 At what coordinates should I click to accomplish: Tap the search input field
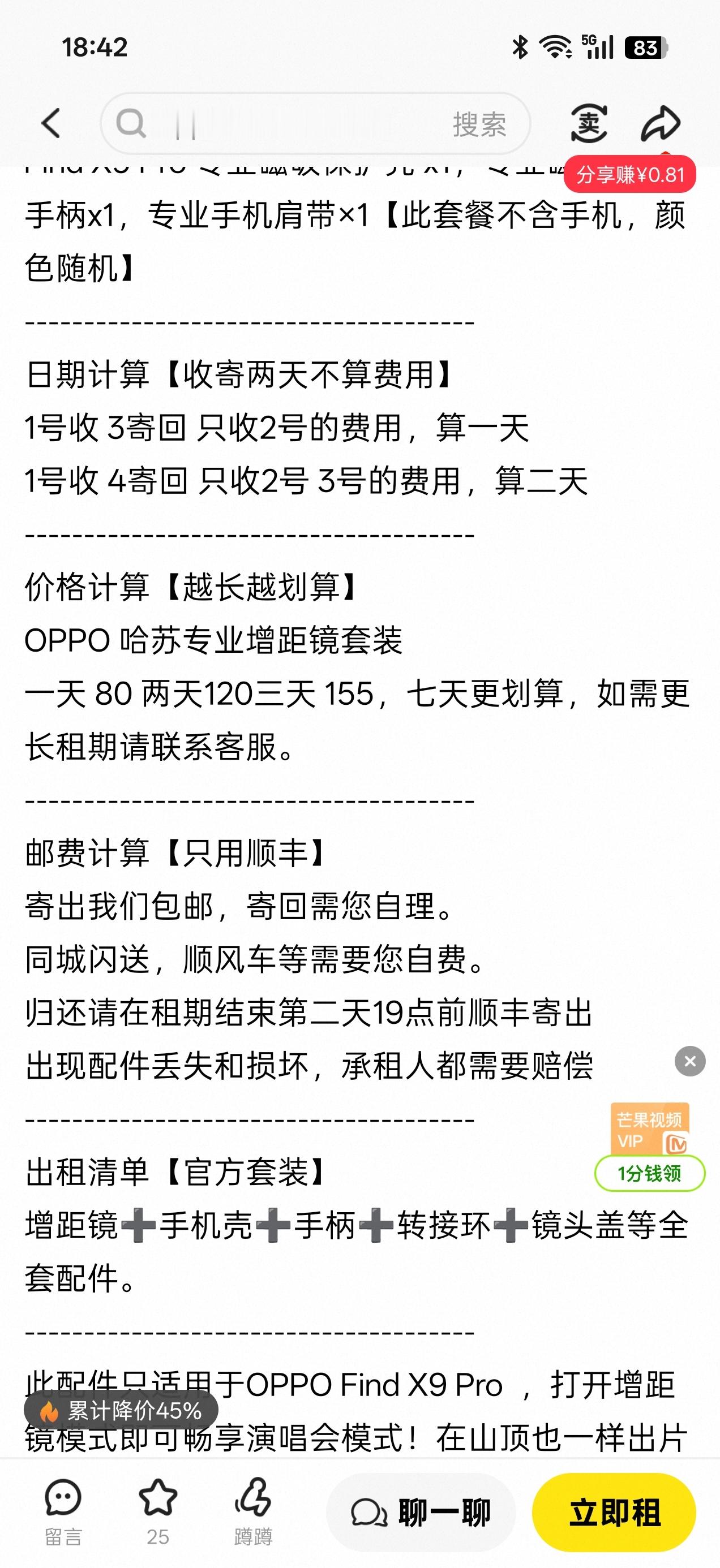305,123
